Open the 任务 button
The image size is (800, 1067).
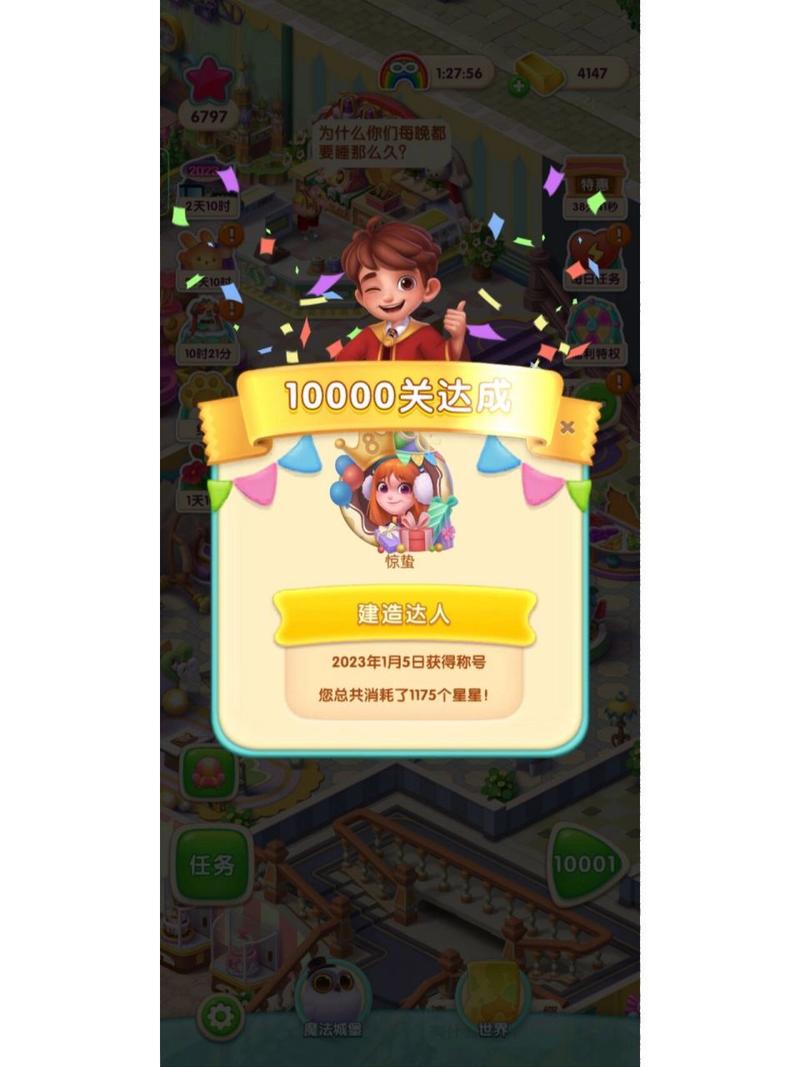point(212,865)
